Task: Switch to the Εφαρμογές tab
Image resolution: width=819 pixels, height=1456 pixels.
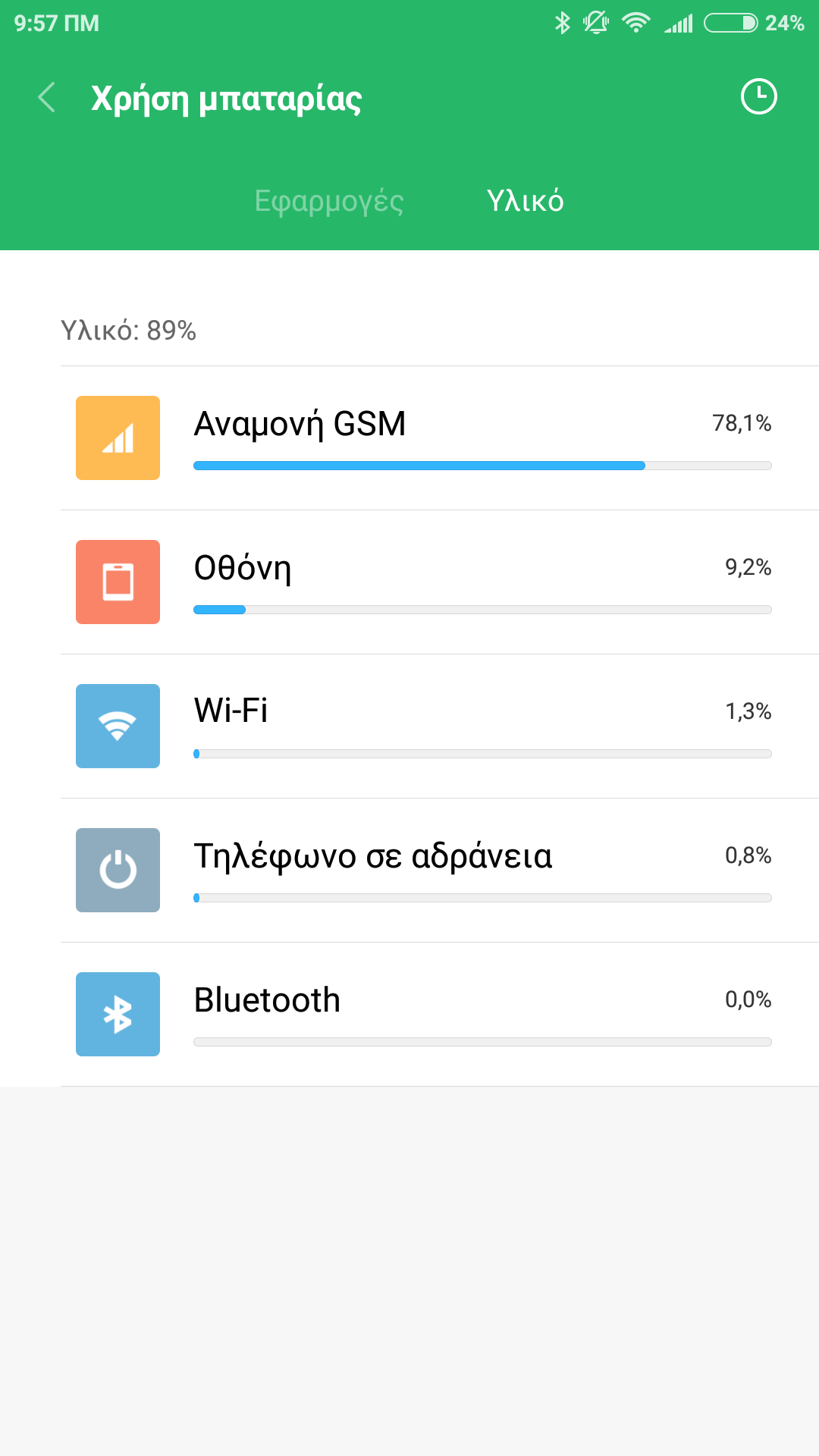Action: (328, 201)
